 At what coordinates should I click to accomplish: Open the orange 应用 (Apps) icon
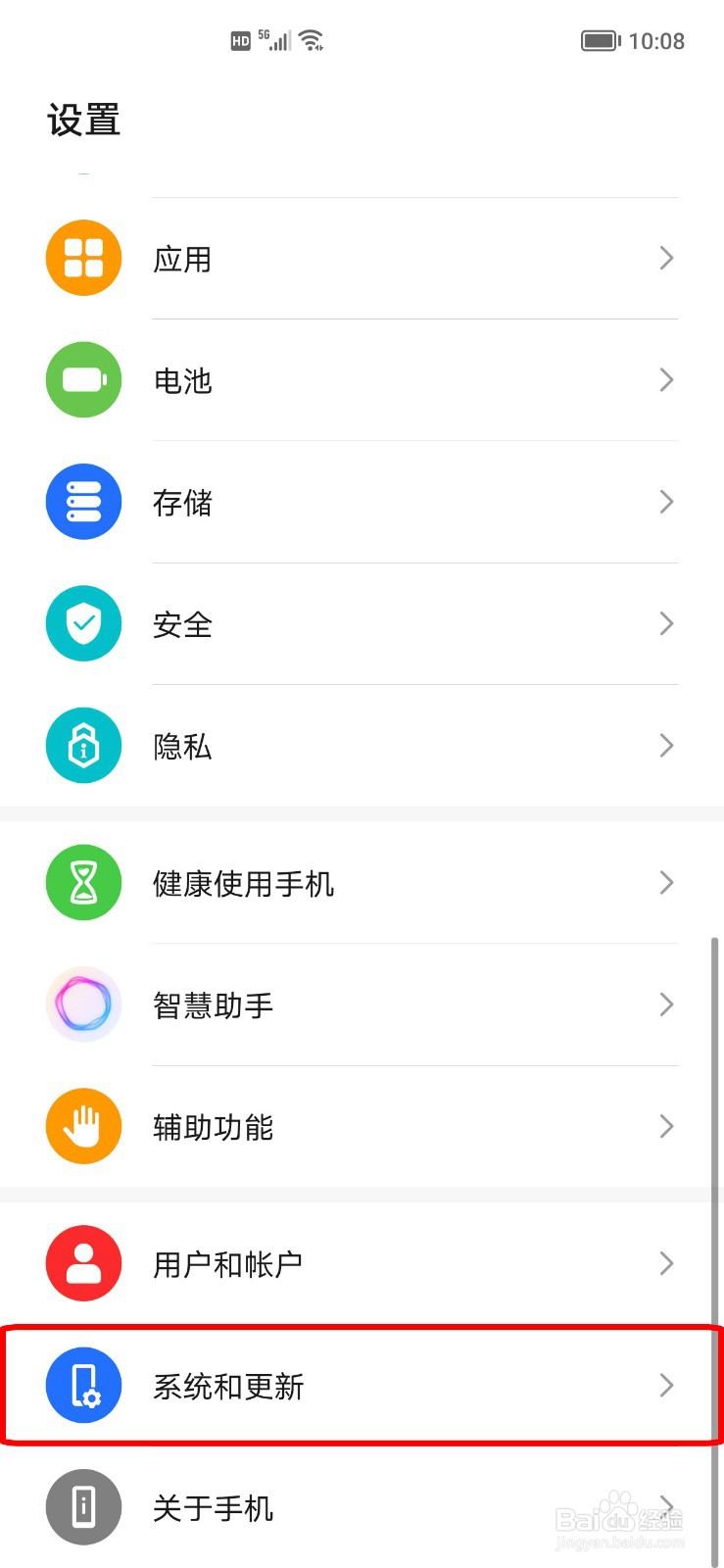(83, 258)
